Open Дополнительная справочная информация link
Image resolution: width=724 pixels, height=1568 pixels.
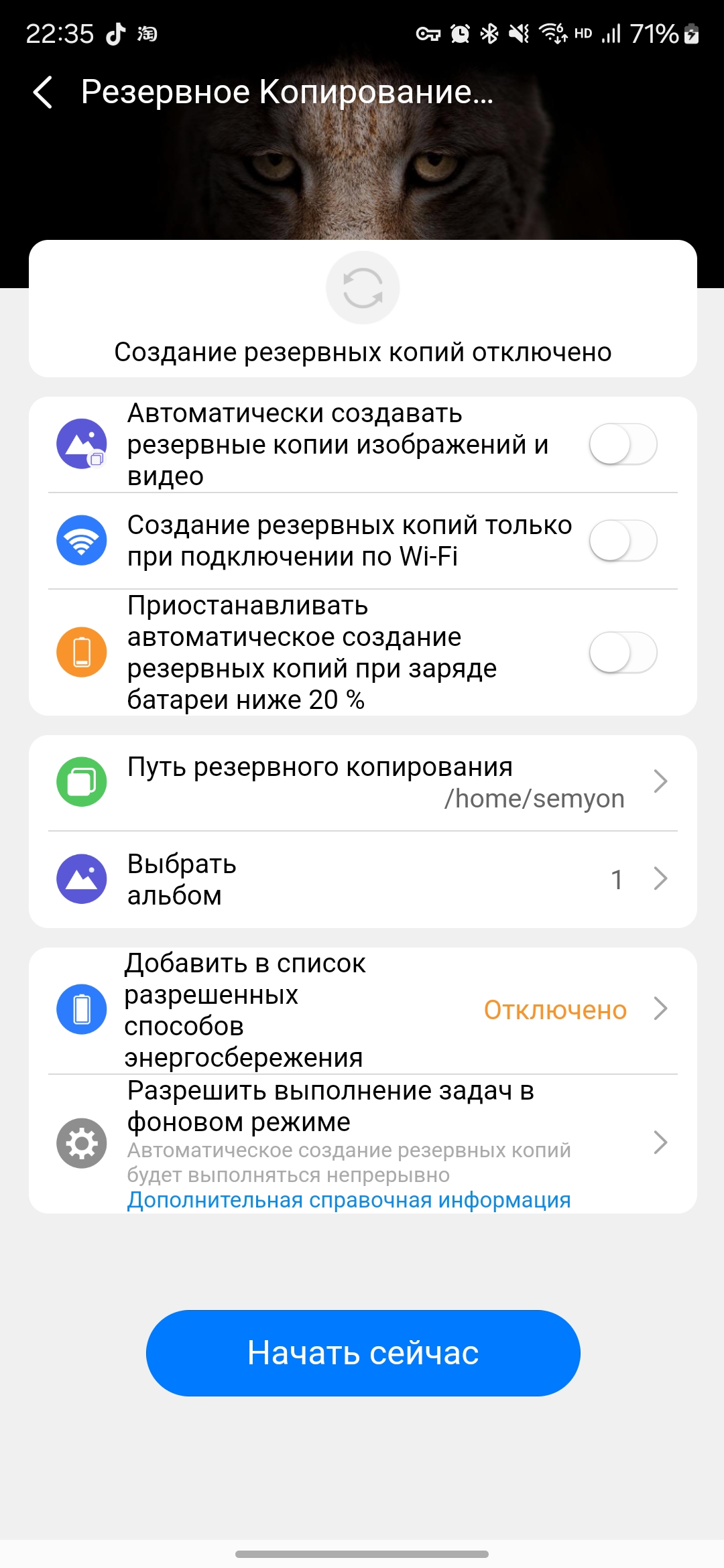coord(349,1200)
